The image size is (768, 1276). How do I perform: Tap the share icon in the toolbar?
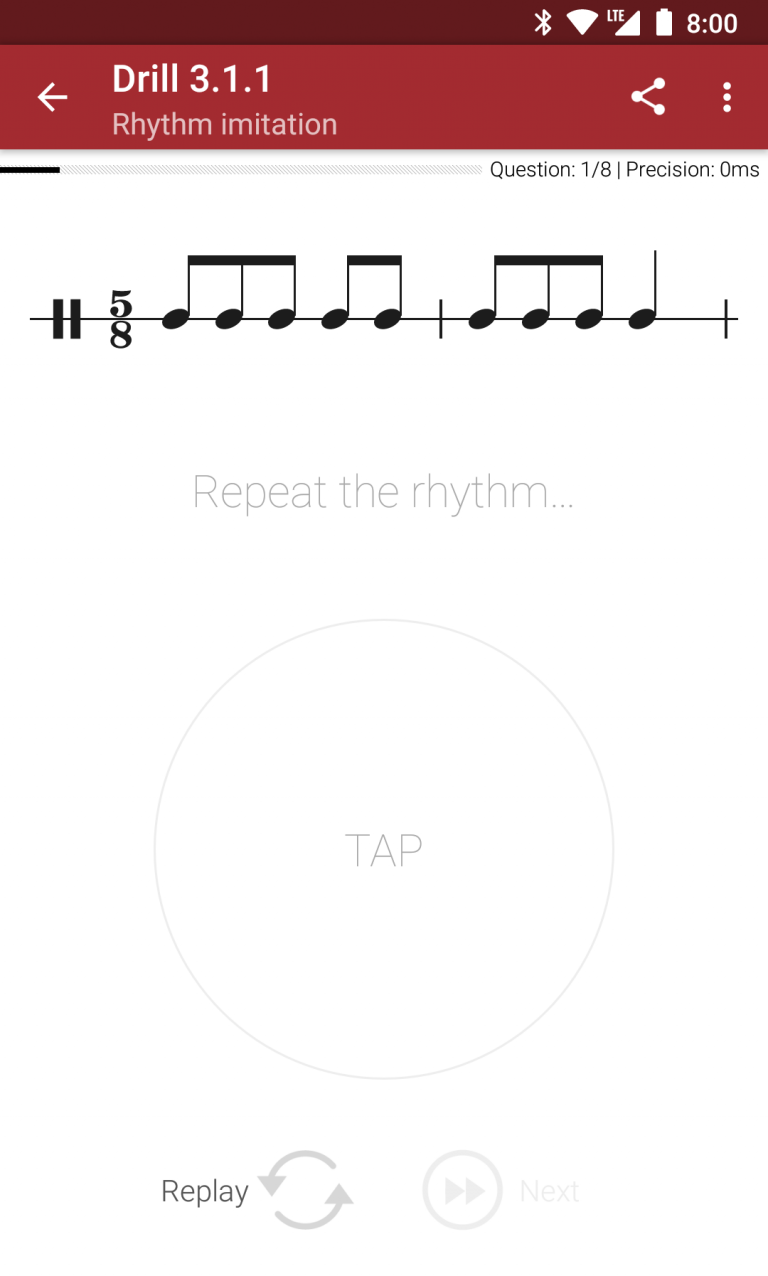coord(648,97)
